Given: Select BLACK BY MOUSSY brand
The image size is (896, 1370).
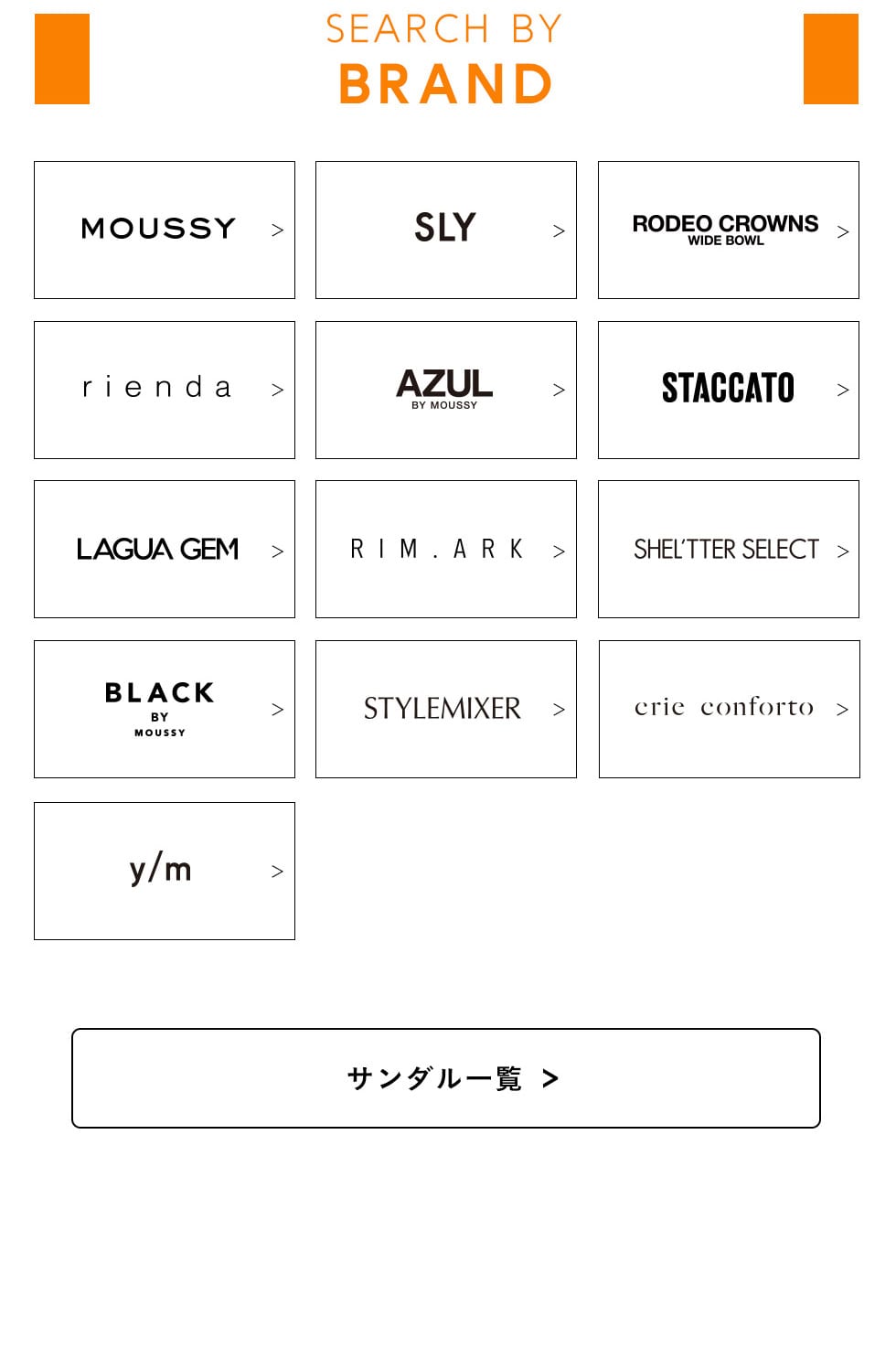Looking at the screenshot, I should click(165, 709).
